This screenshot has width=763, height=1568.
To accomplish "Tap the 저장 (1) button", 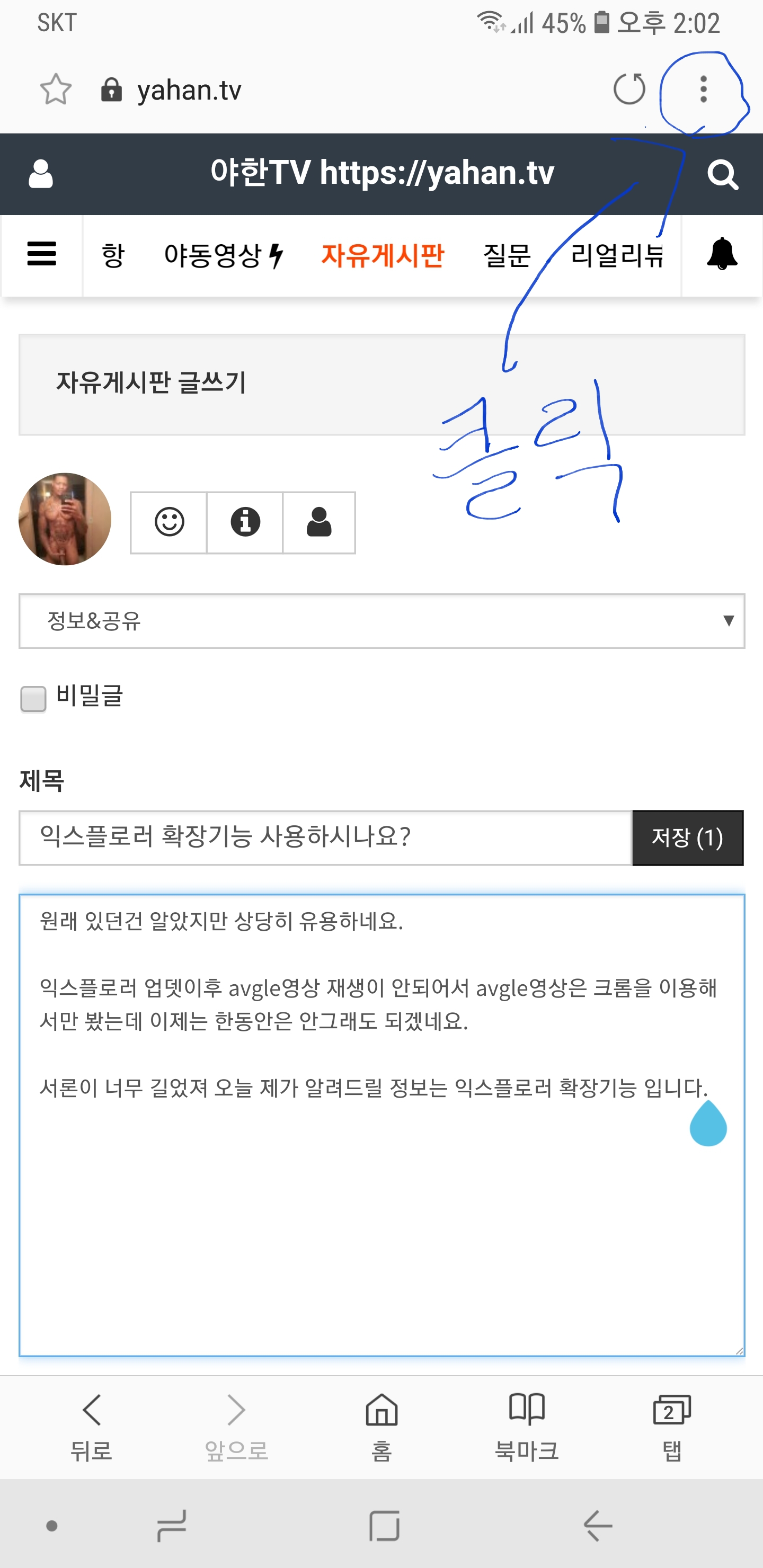I will tap(687, 838).
